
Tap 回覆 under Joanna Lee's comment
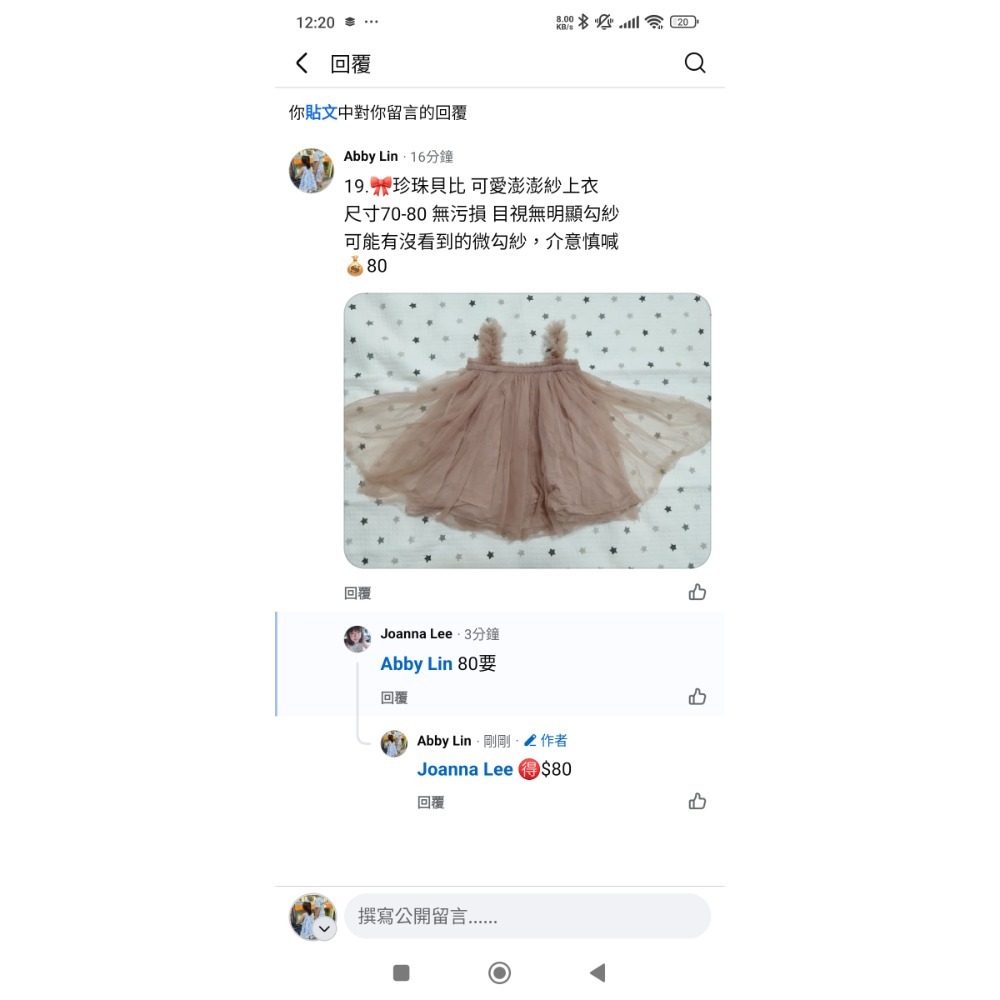(x=394, y=698)
